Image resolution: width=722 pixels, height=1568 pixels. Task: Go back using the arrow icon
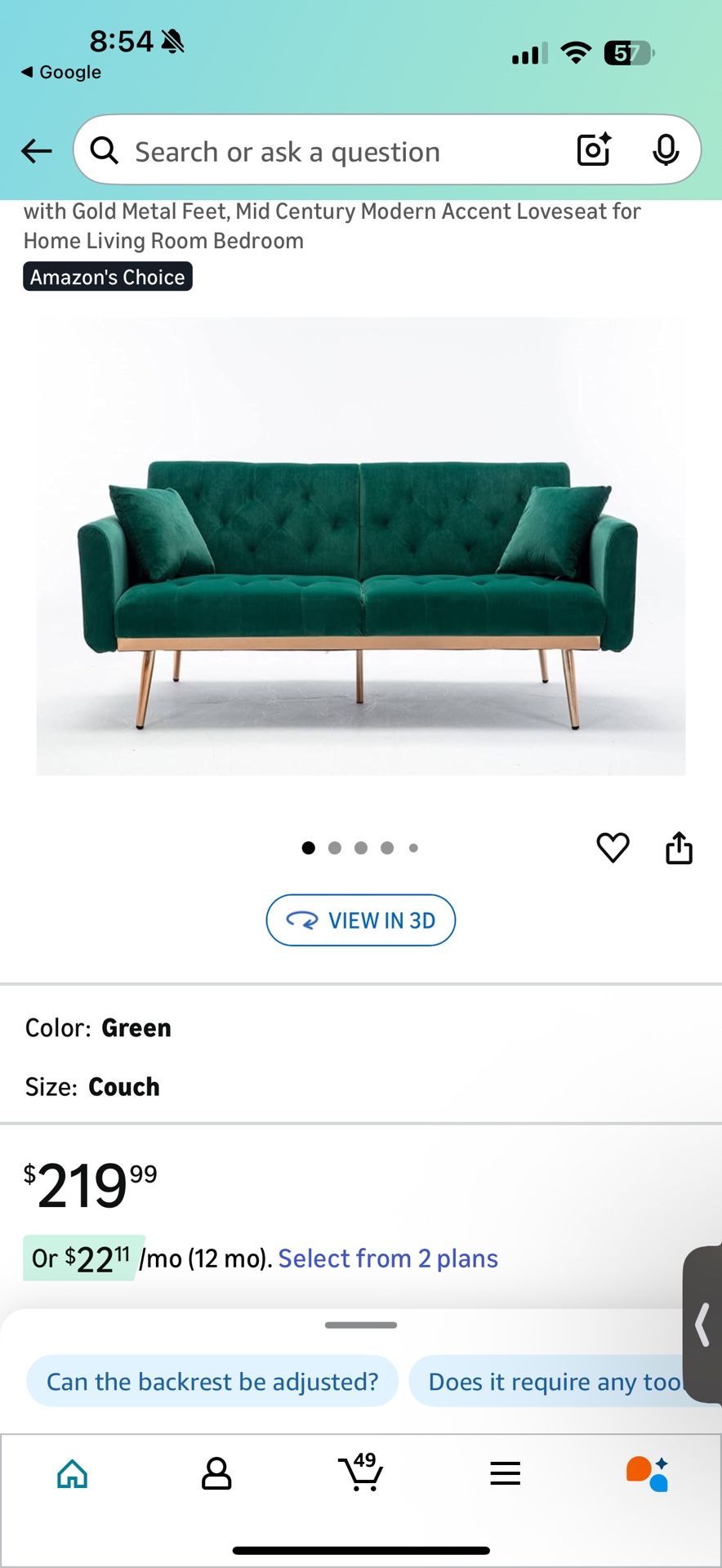click(x=37, y=151)
